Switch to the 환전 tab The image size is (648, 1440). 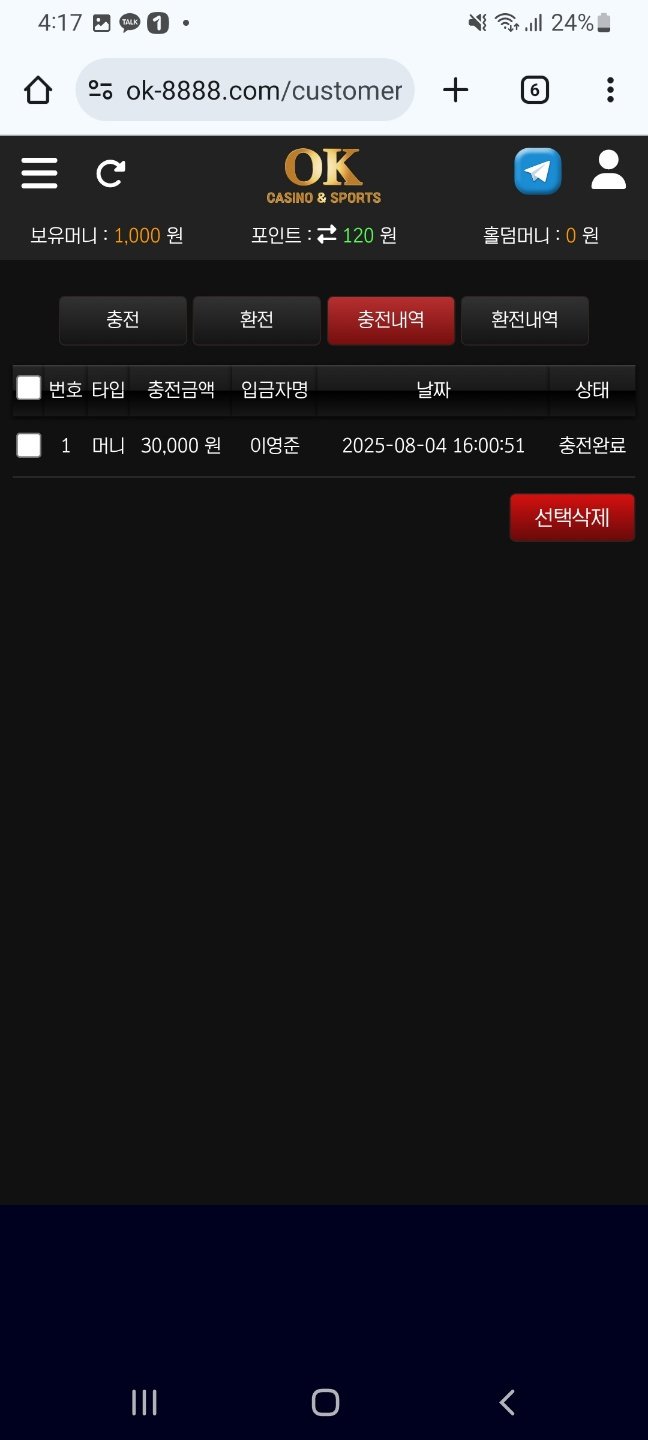click(257, 320)
